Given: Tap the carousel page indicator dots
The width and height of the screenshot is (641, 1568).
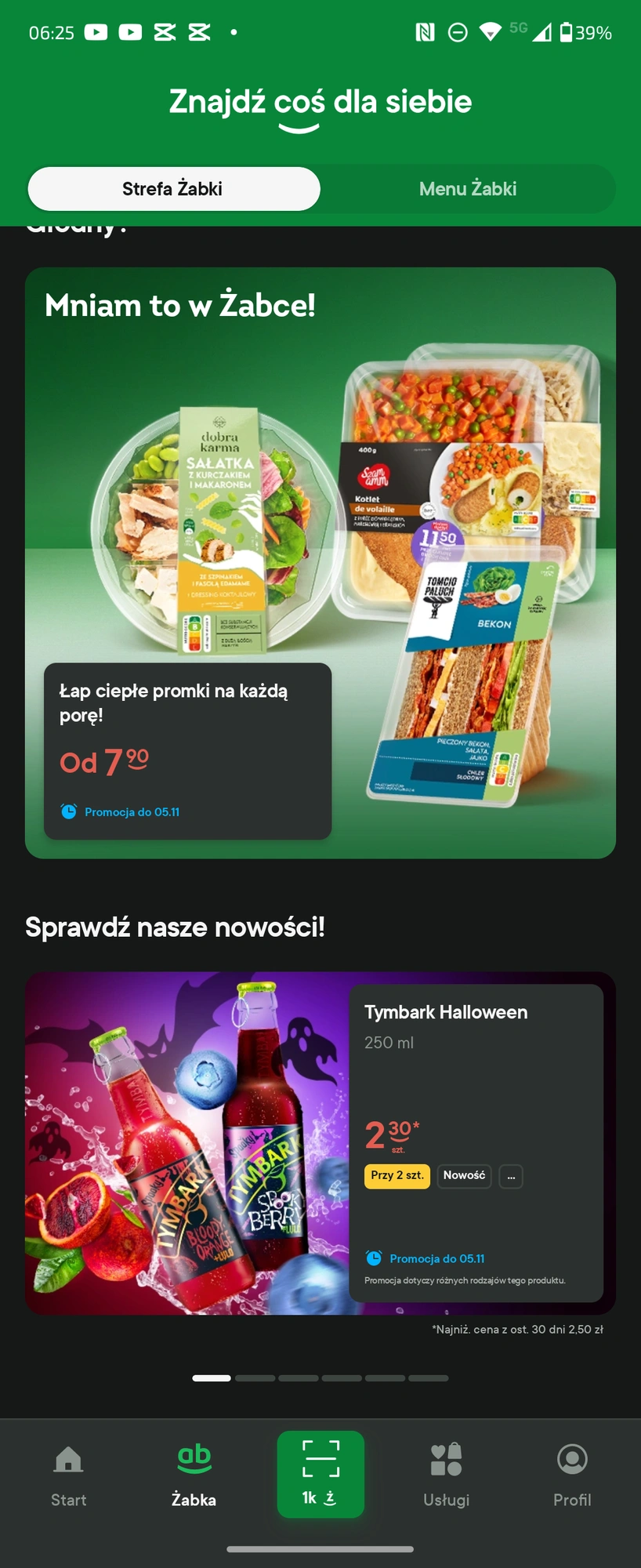Looking at the screenshot, I should tap(320, 1377).
